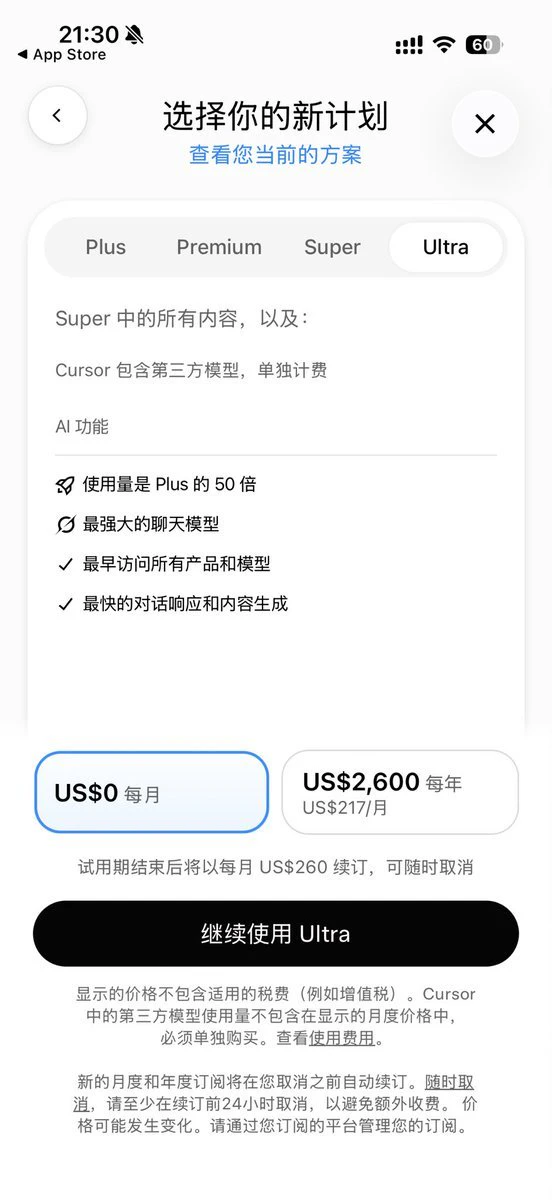
Task: Switch to the Plus plan tab
Action: (x=105, y=247)
